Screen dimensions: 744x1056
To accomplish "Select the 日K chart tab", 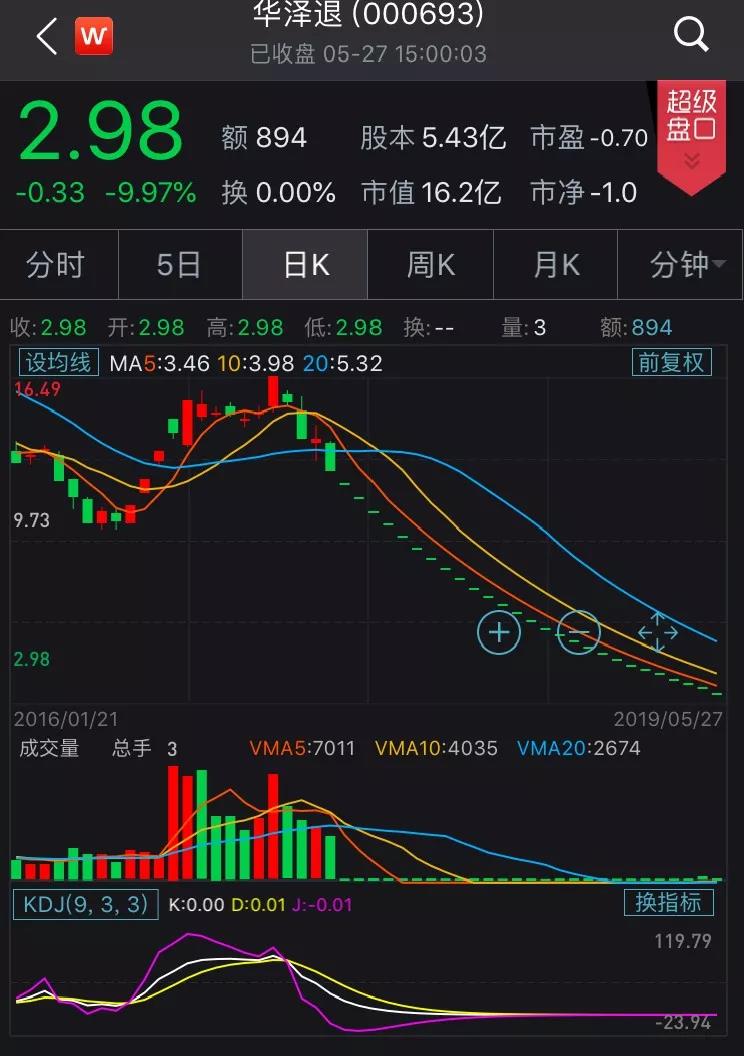I will 305,265.
